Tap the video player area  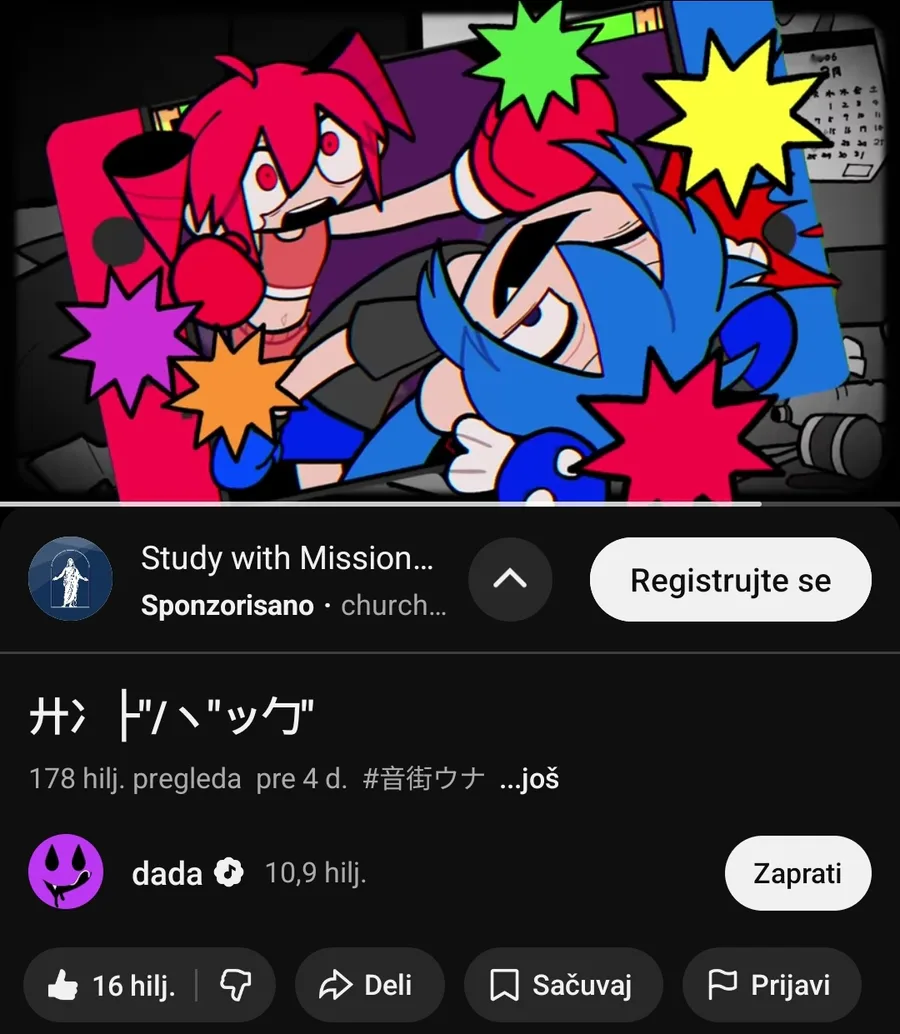(450, 250)
